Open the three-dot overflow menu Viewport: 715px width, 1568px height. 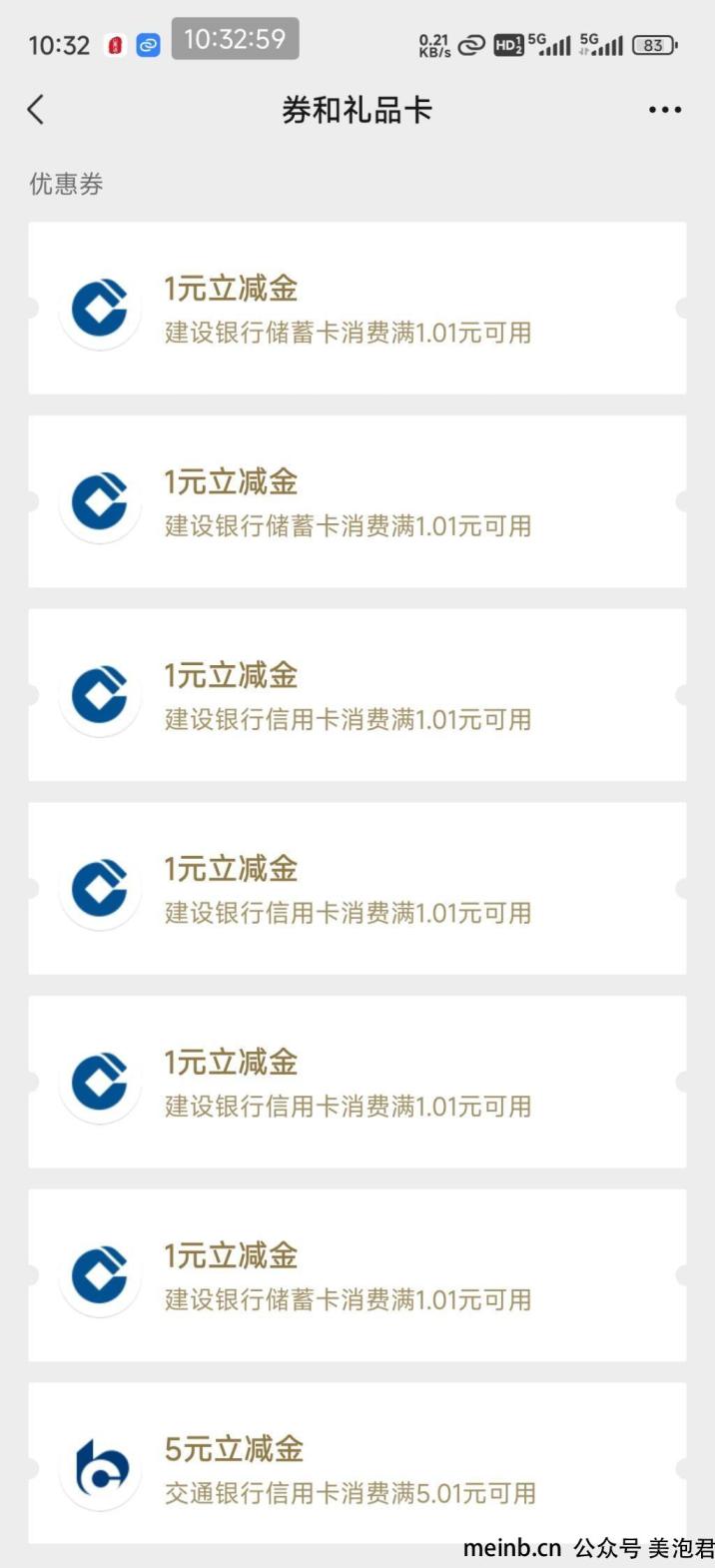tap(665, 110)
